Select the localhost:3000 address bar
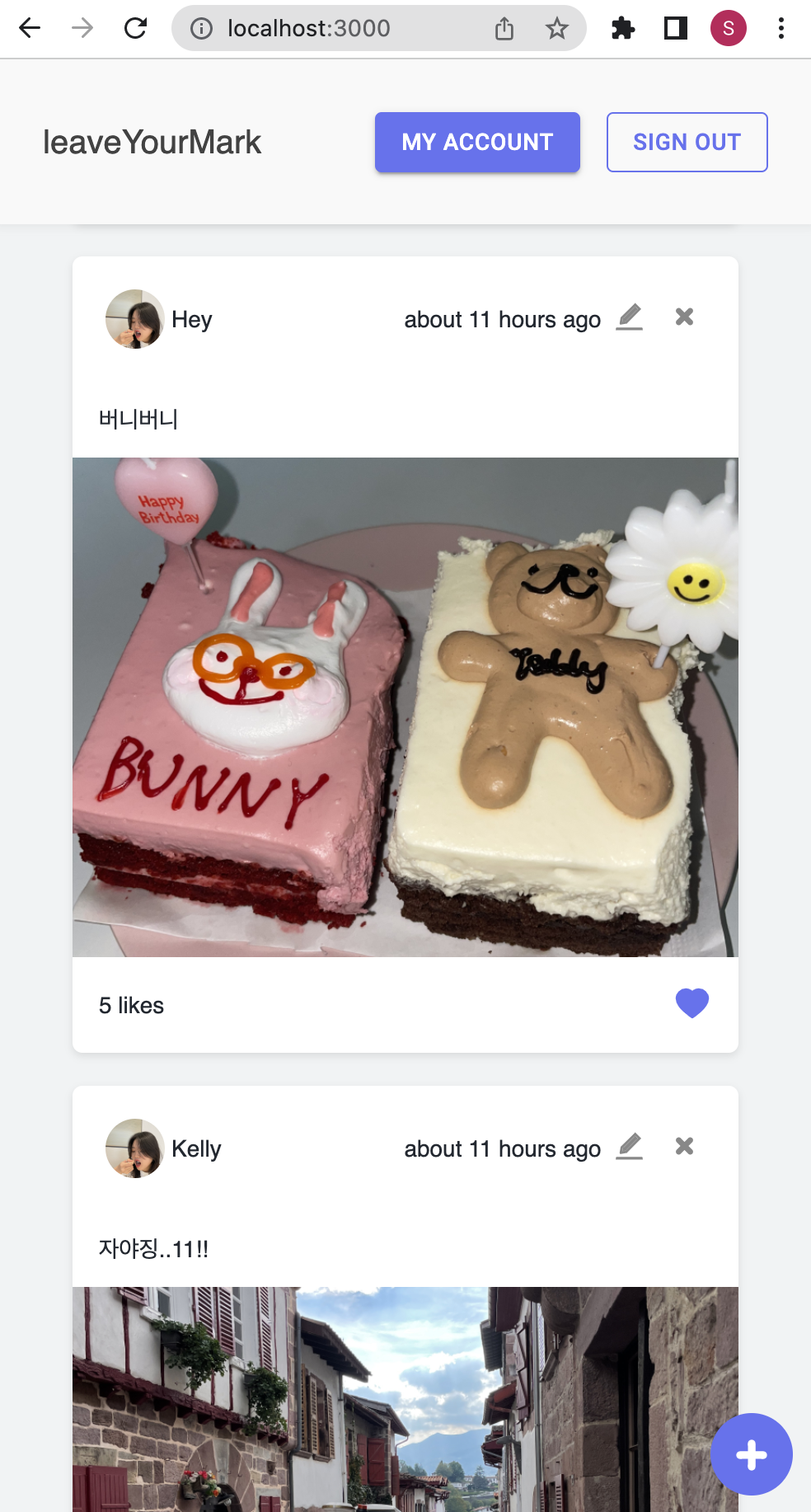The width and height of the screenshot is (811, 1512). click(x=330, y=29)
